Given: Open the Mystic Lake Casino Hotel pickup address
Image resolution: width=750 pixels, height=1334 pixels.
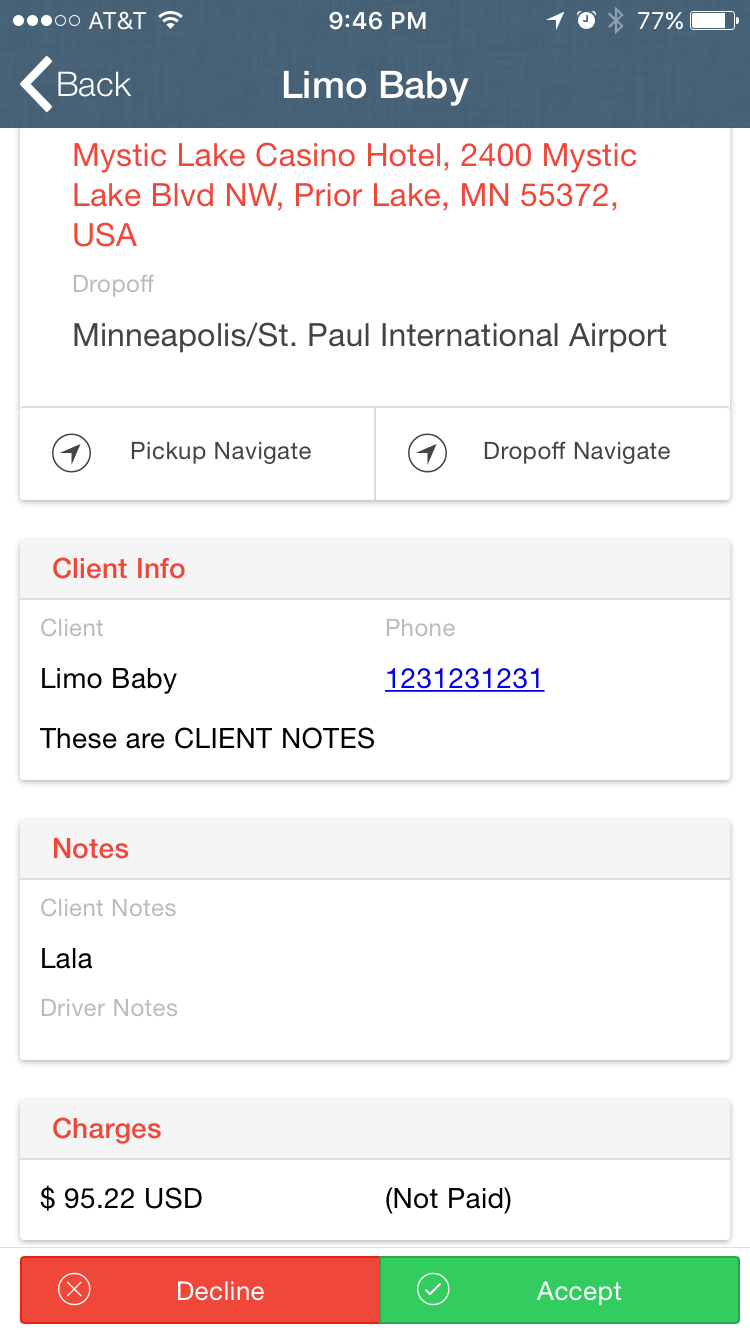Looking at the screenshot, I should [x=355, y=195].
